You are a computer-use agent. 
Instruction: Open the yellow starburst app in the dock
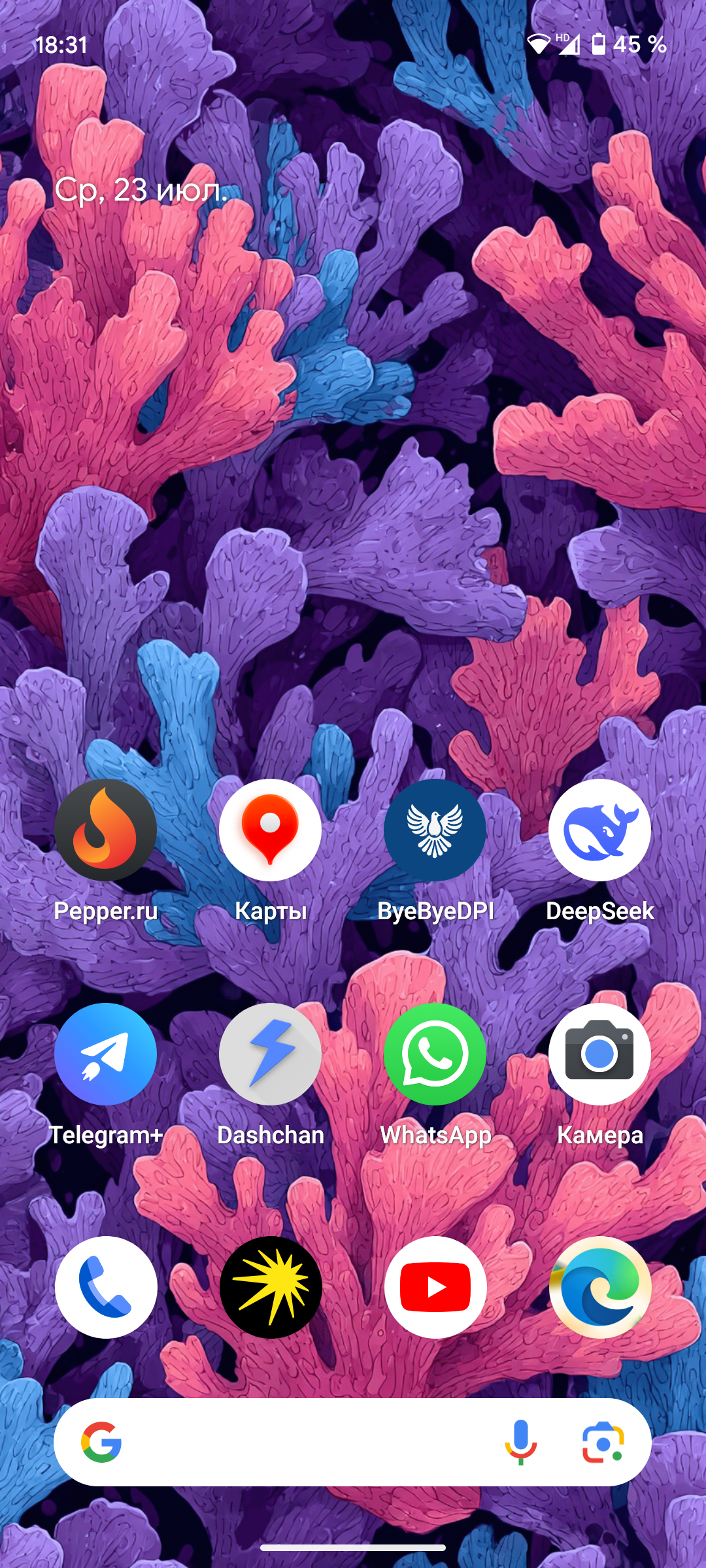click(x=271, y=1288)
